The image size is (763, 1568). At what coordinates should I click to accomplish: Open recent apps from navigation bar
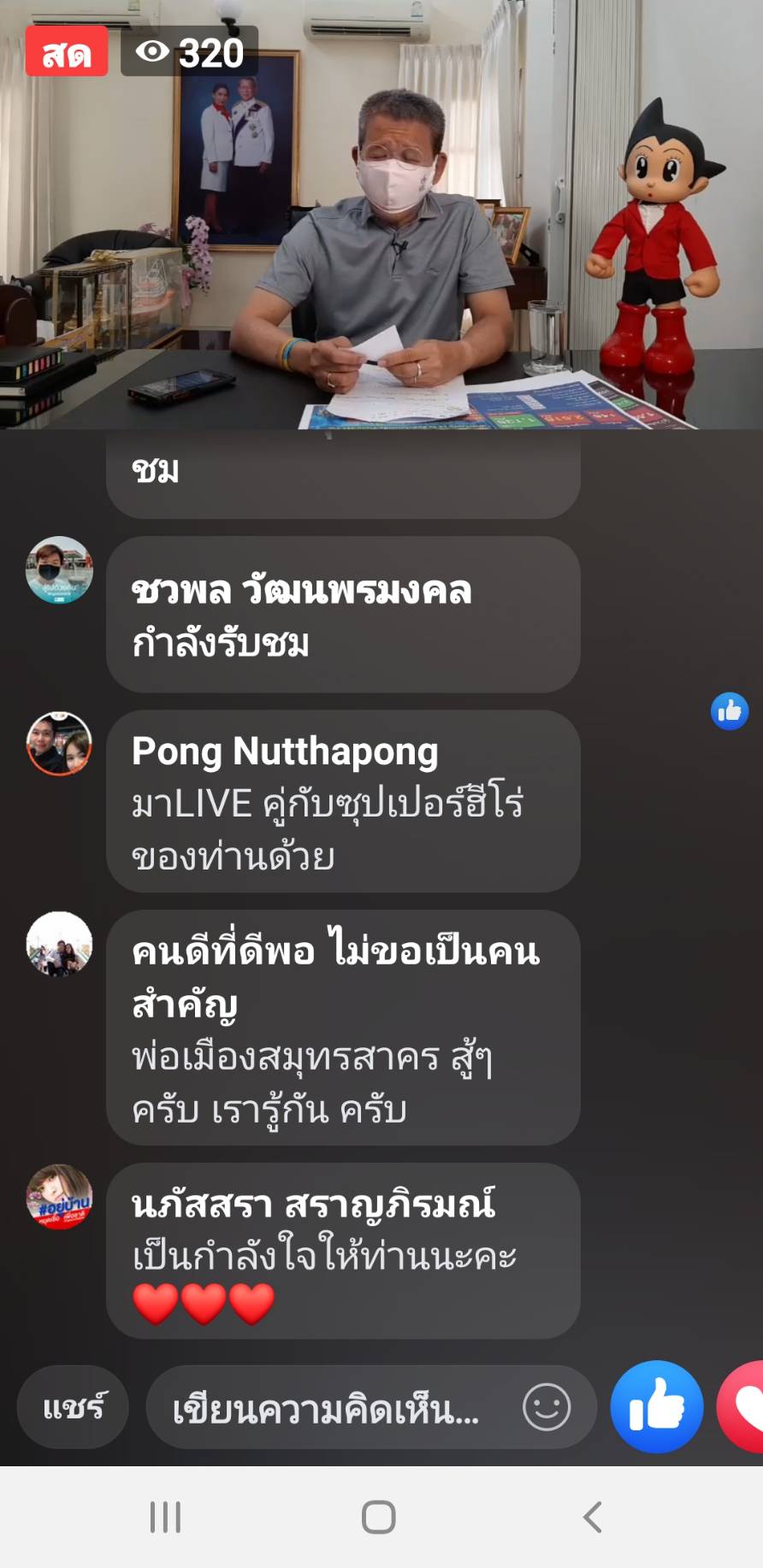pos(165,1518)
